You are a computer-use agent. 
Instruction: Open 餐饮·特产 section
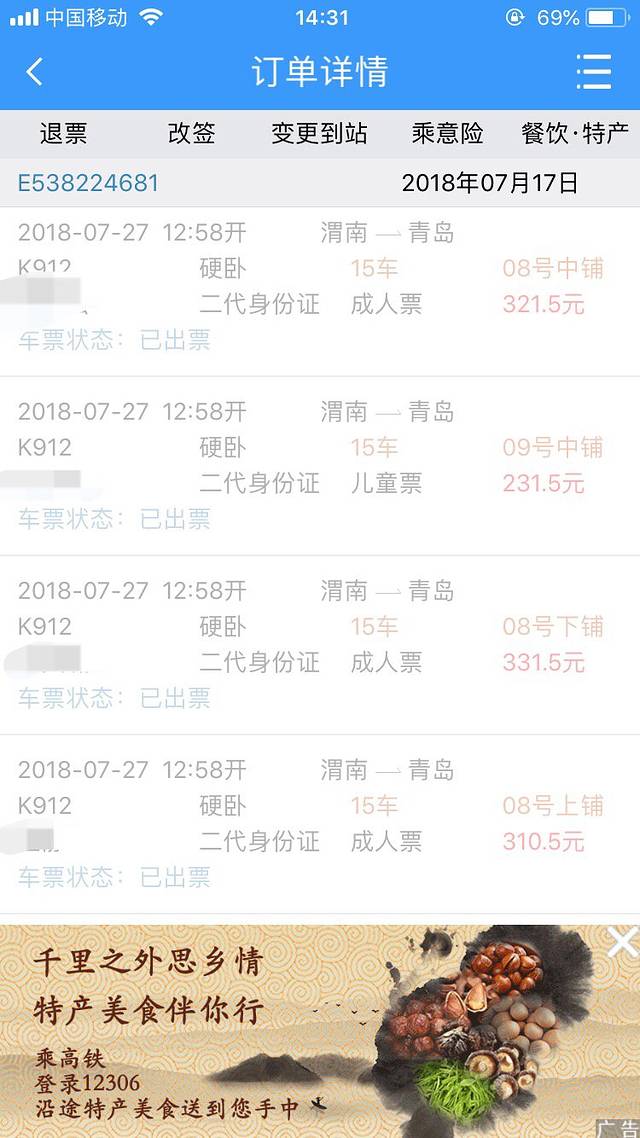pyautogui.click(x=575, y=133)
